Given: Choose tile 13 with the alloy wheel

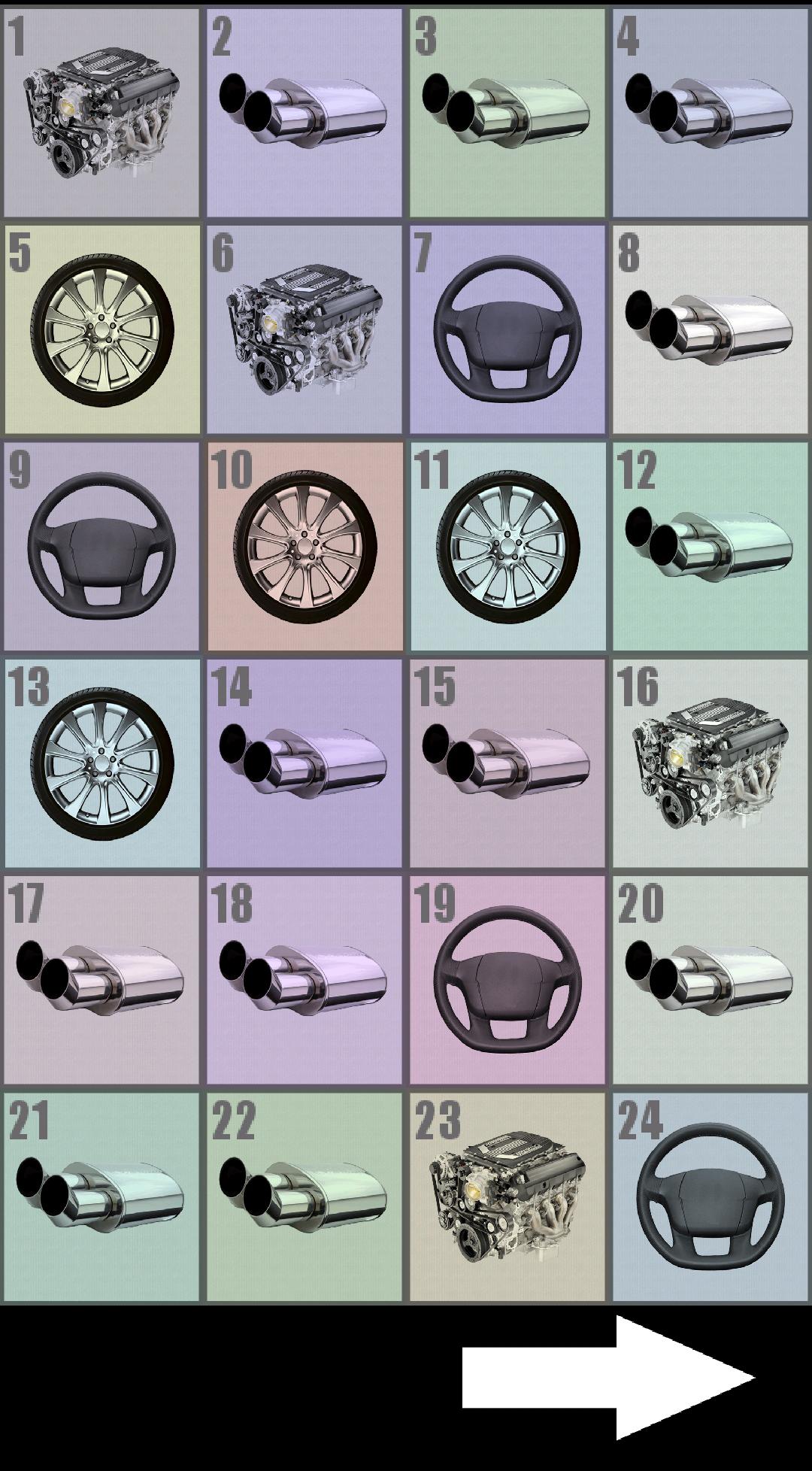Looking at the screenshot, I should pyautogui.click(x=101, y=763).
